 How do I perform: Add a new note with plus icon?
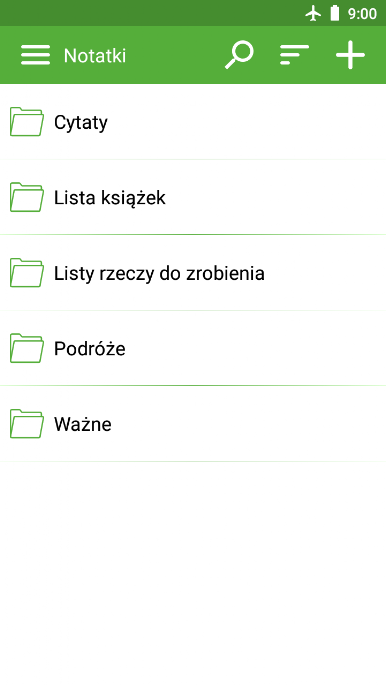(350, 55)
